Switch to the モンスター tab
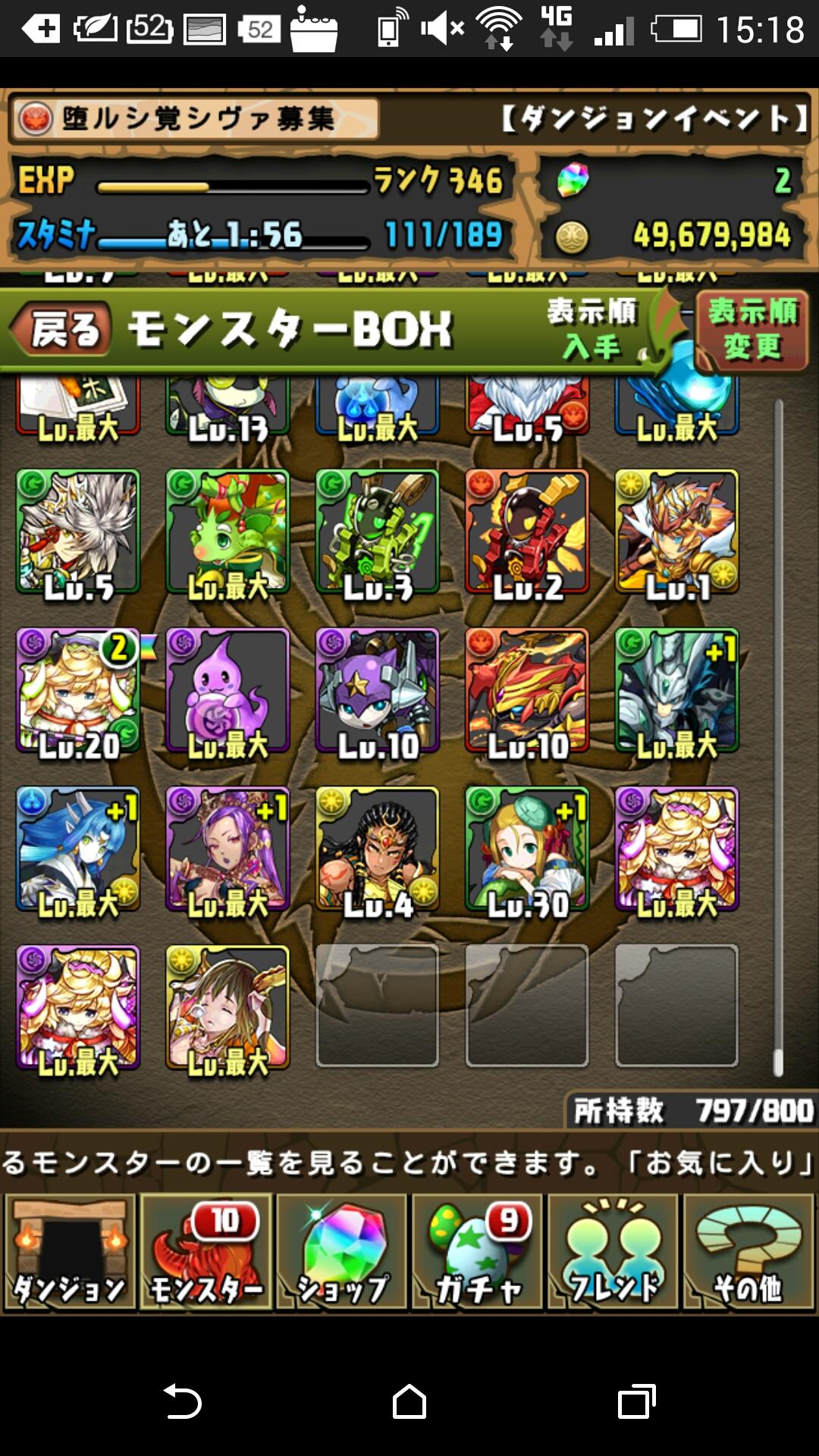 click(206, 1251)
